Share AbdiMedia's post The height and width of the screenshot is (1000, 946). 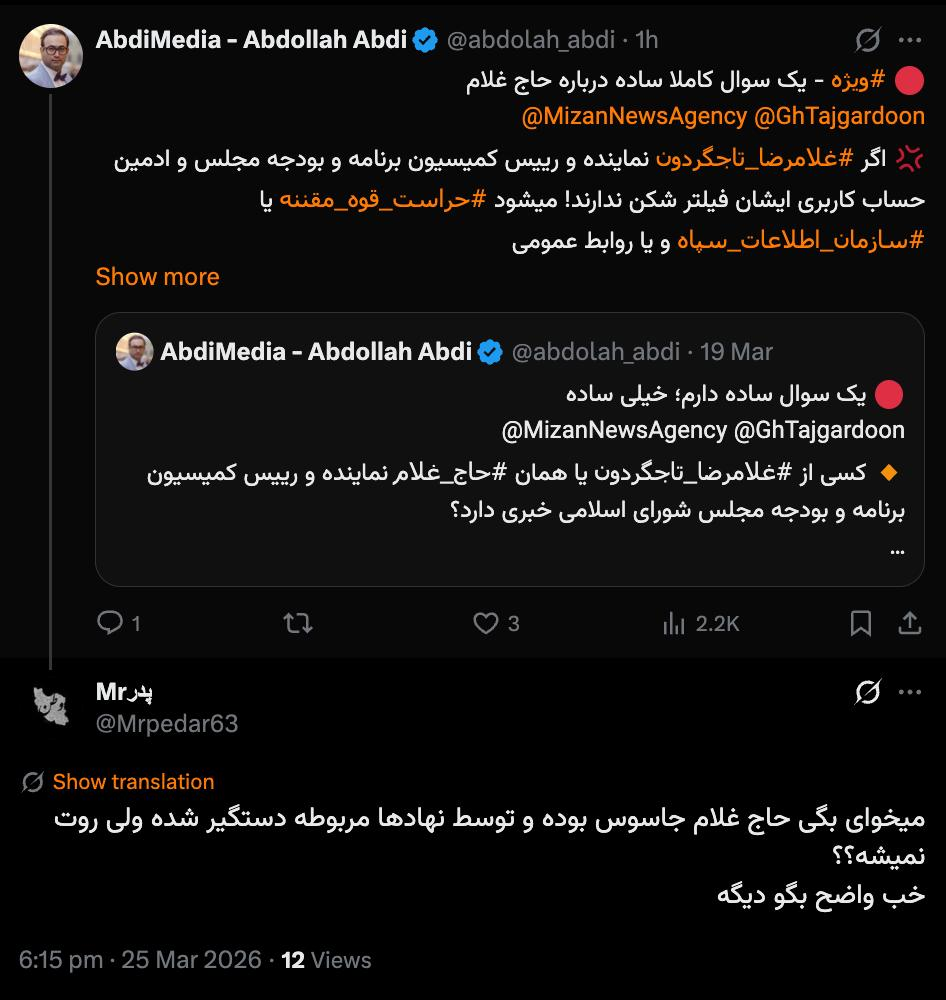pyautogui.click(x=909, y=624)
